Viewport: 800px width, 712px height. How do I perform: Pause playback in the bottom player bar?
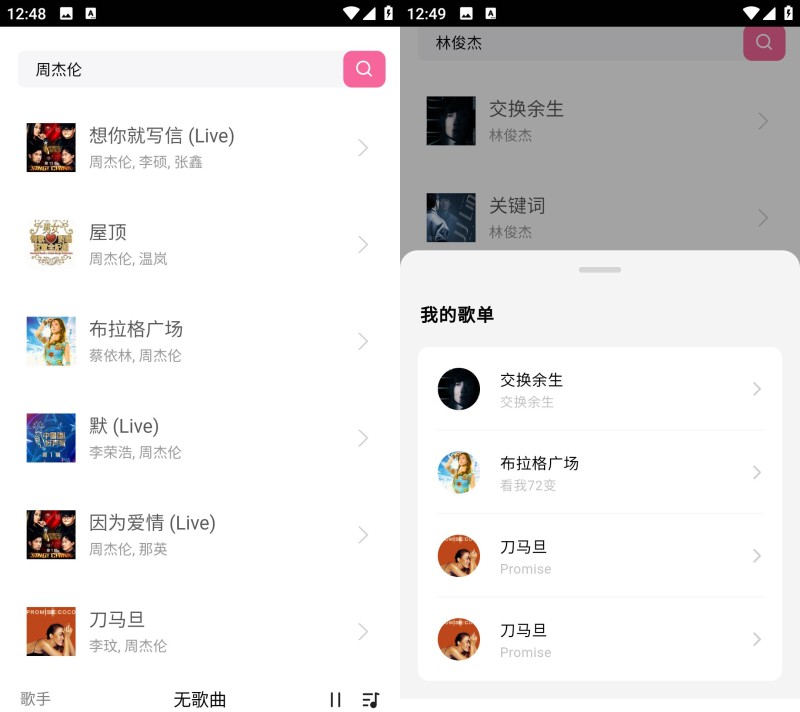click(x=336, y=700)
